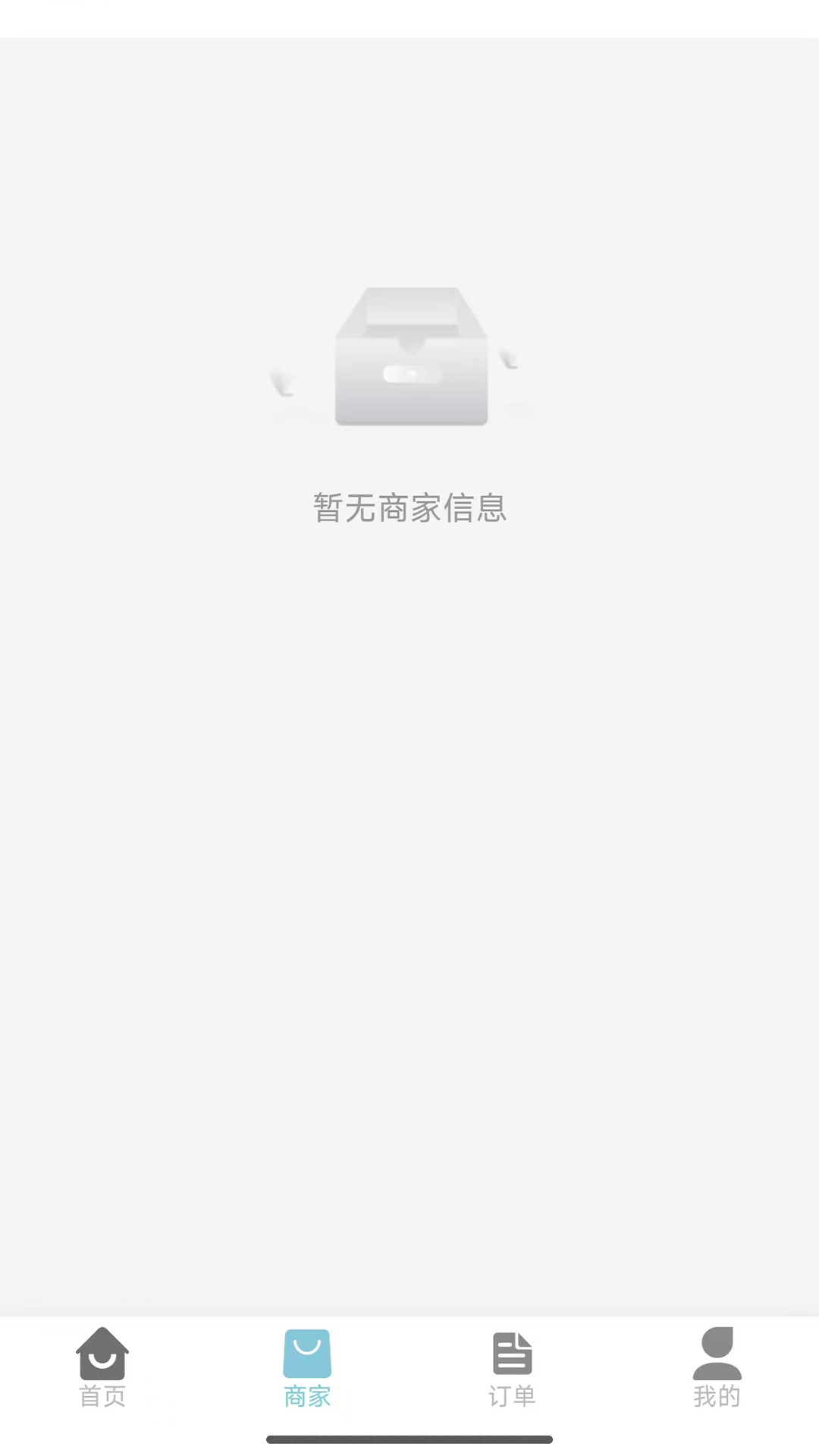Tap the empty gray content area

409,910
